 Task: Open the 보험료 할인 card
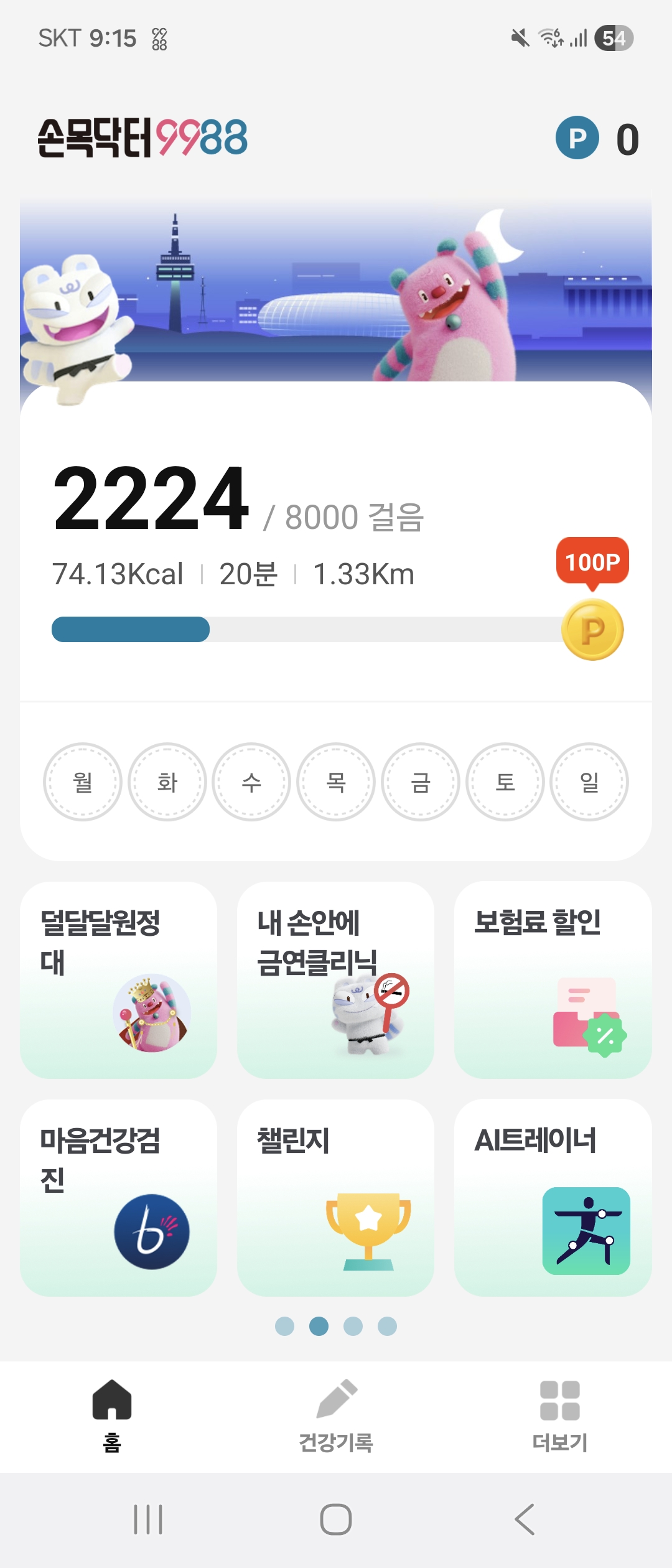pos(553,979)
